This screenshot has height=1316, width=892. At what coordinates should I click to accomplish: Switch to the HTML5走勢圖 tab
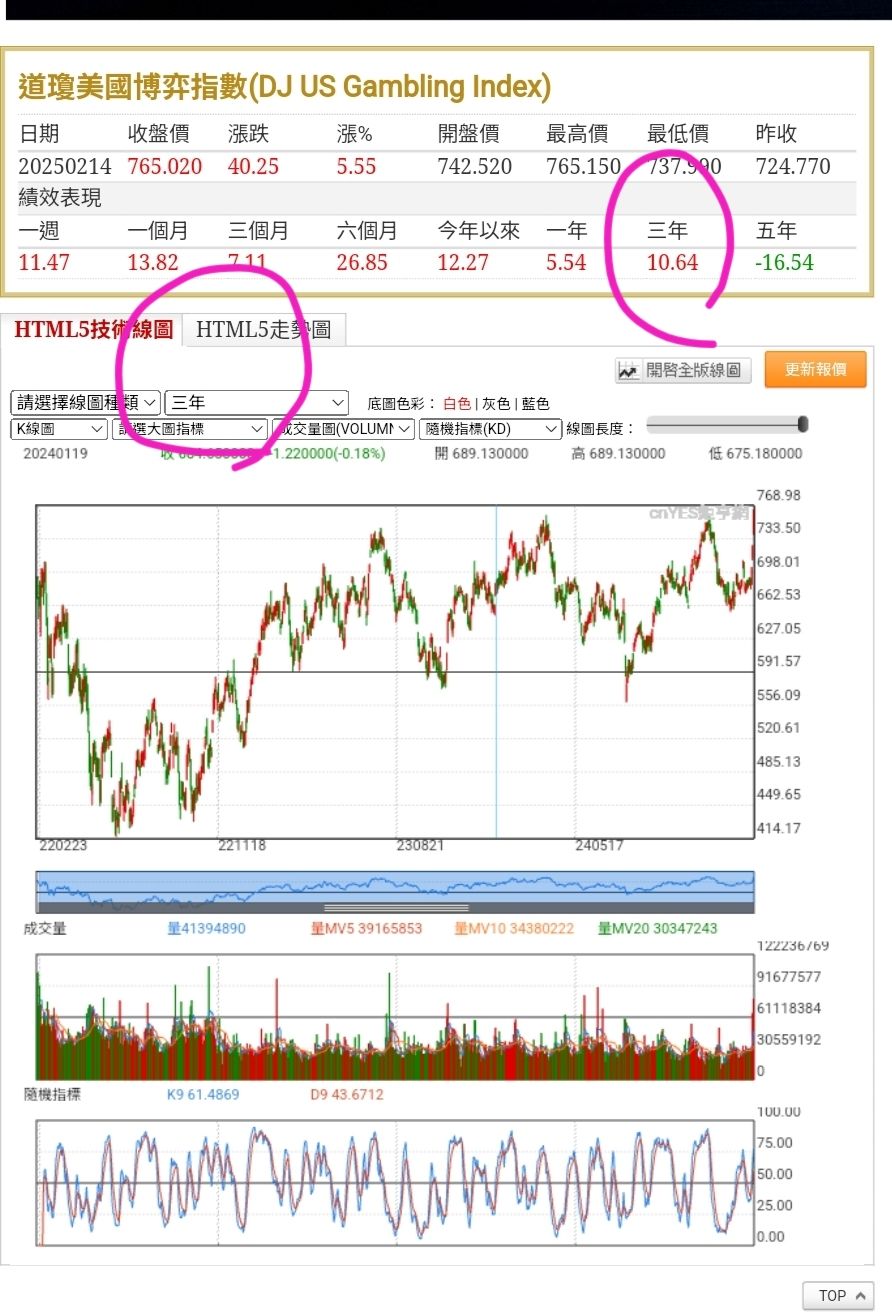[x=264, y=329]
